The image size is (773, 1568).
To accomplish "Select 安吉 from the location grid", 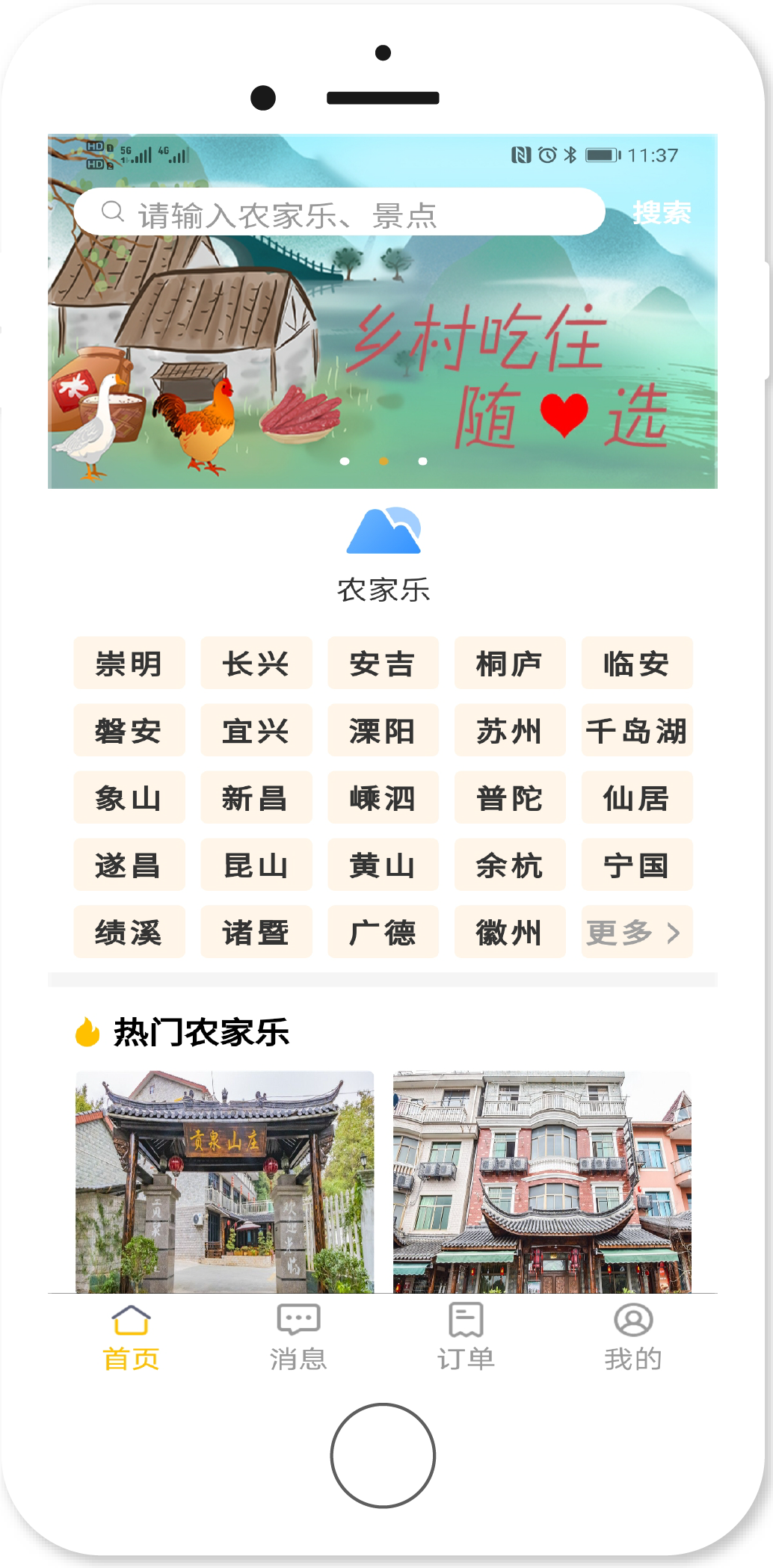I will 383,664.
